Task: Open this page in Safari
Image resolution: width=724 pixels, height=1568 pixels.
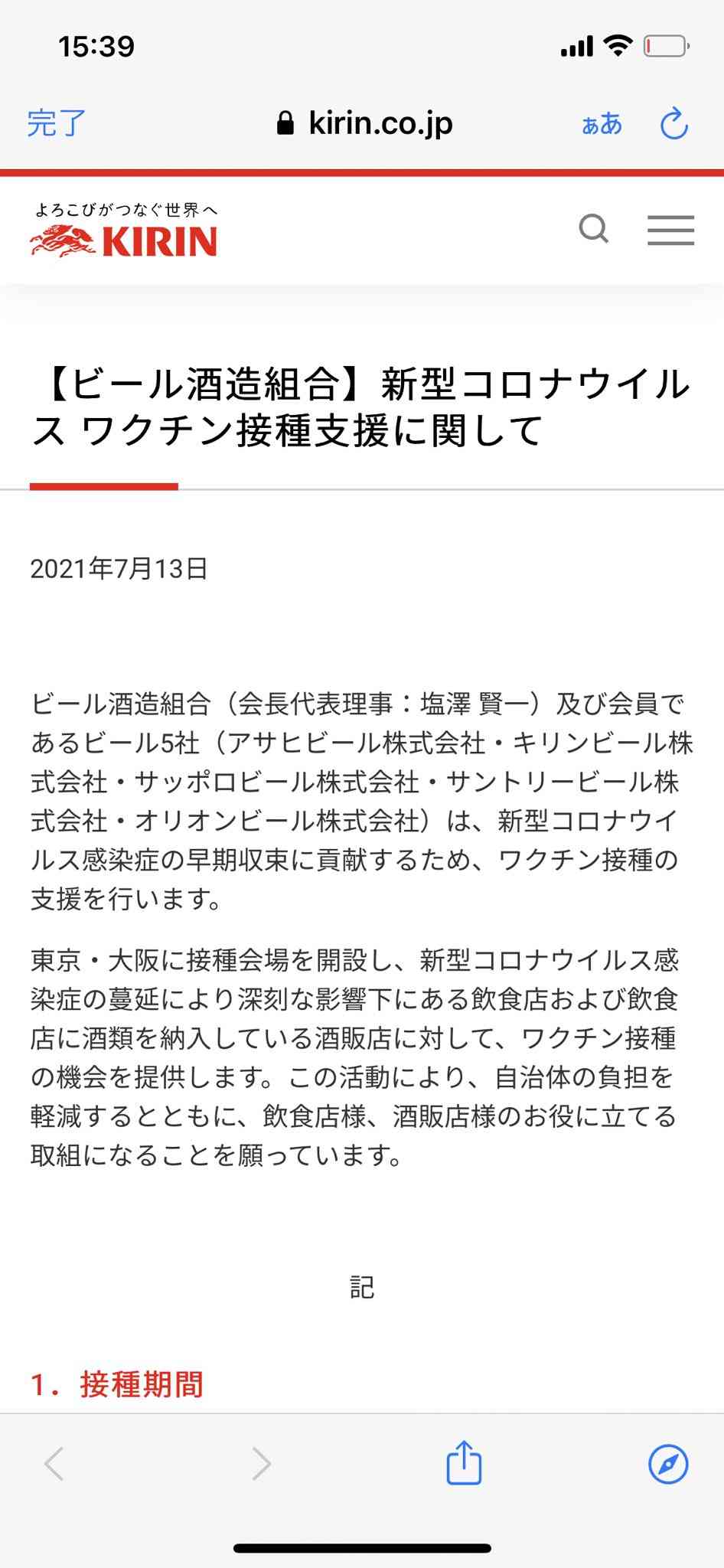Action: pos(667,1464)
